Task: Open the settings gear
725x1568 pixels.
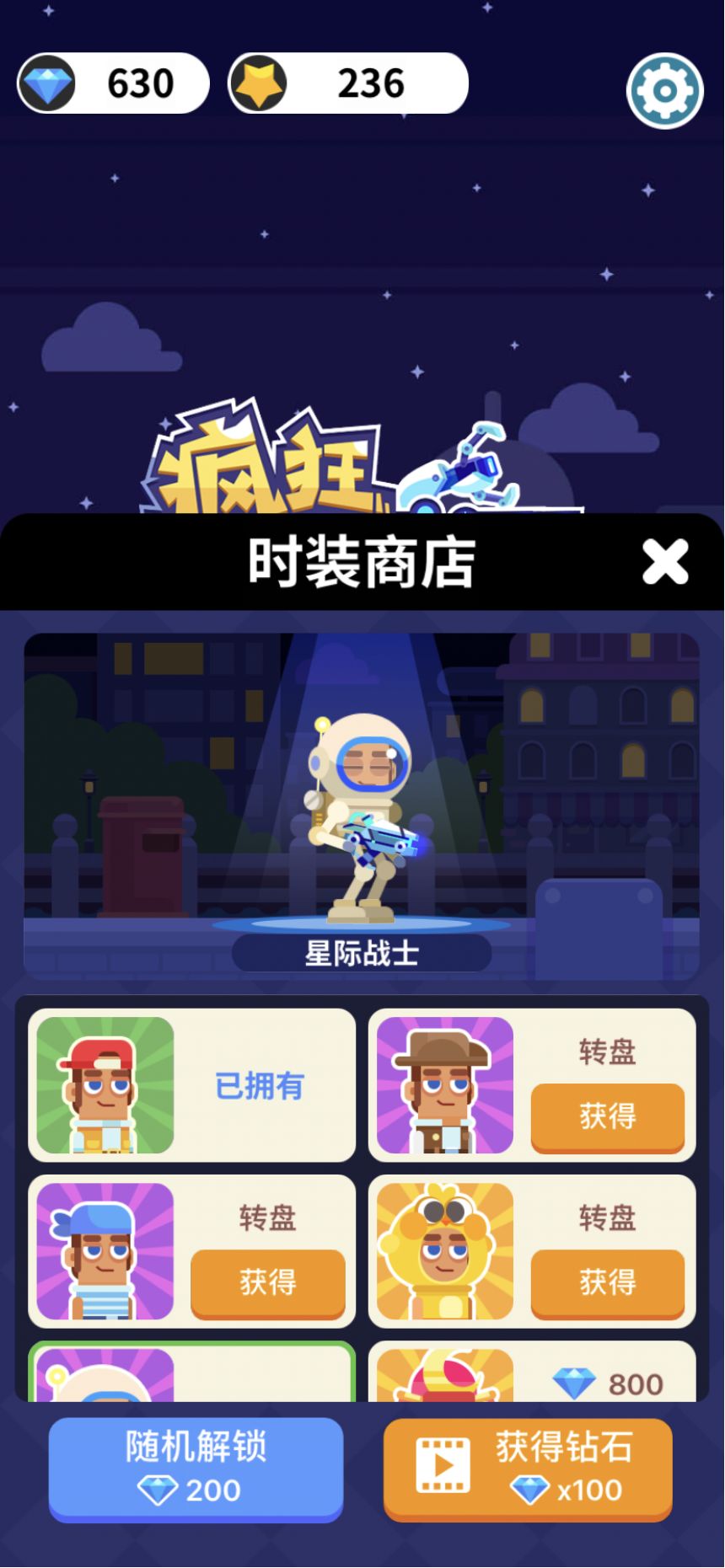Action: (x=665, y=90)
